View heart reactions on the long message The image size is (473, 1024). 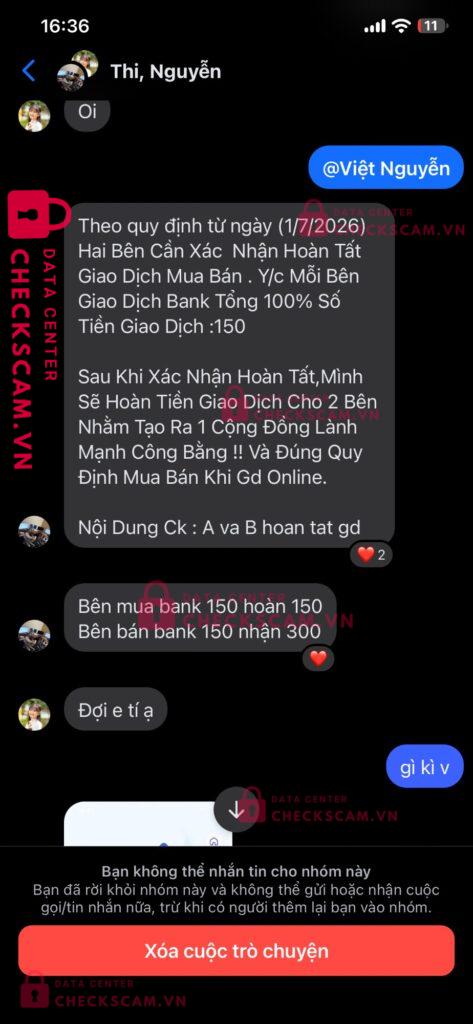click(x=372, y=555)
